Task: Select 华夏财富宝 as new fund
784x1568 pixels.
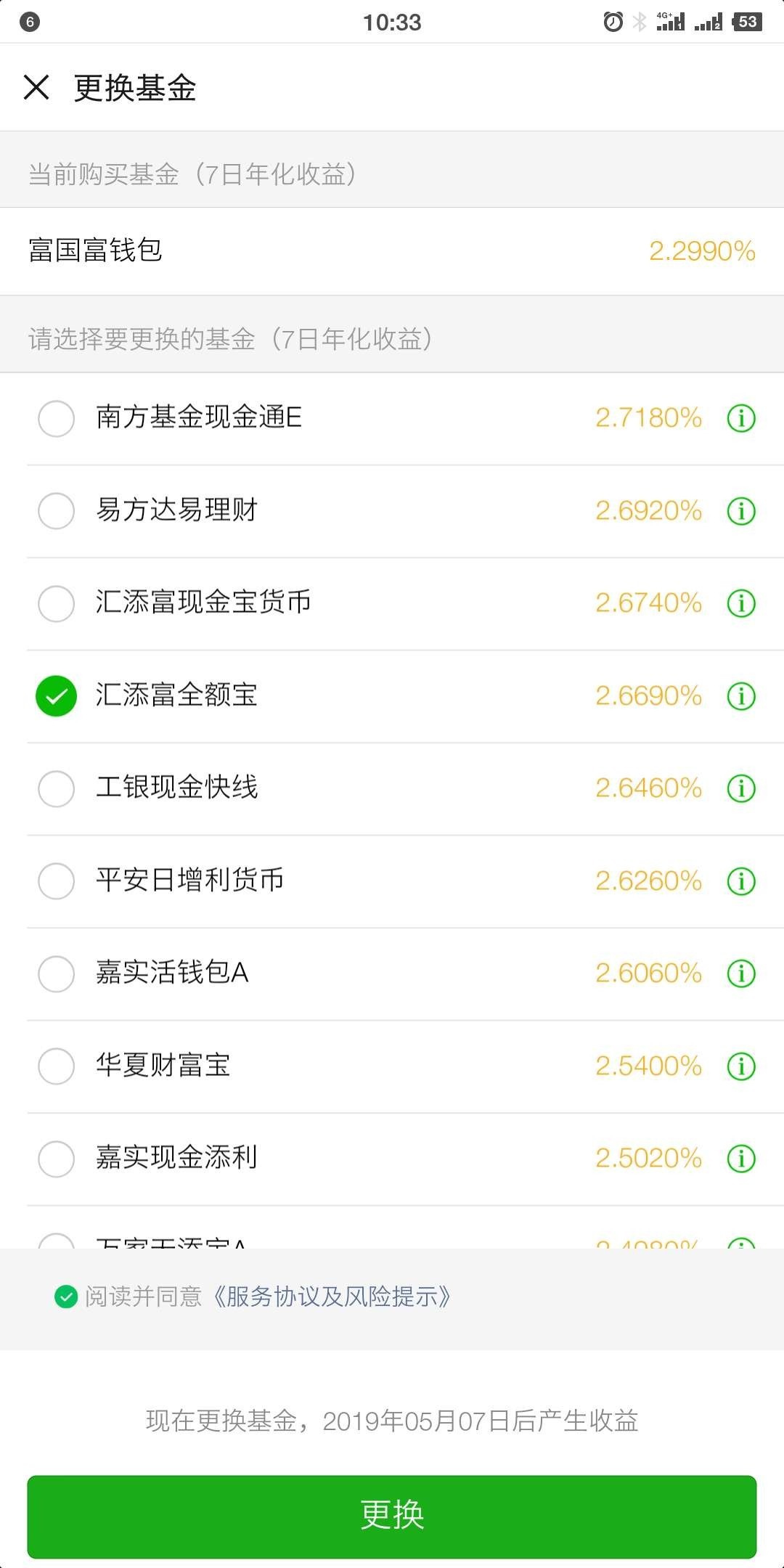Action: (x=55, y=1066)
